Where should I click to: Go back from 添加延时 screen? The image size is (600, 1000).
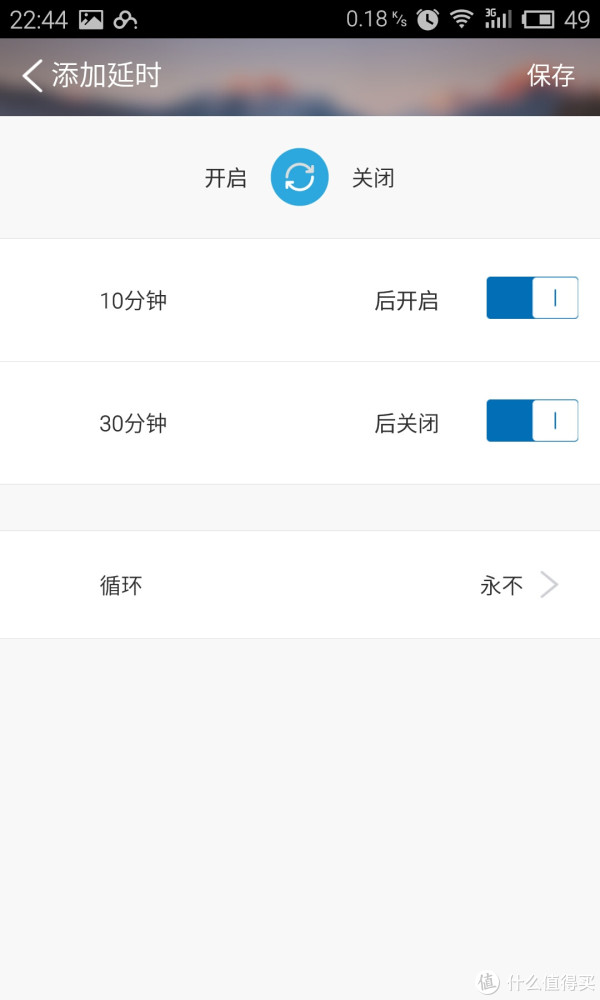coord(33,75)
